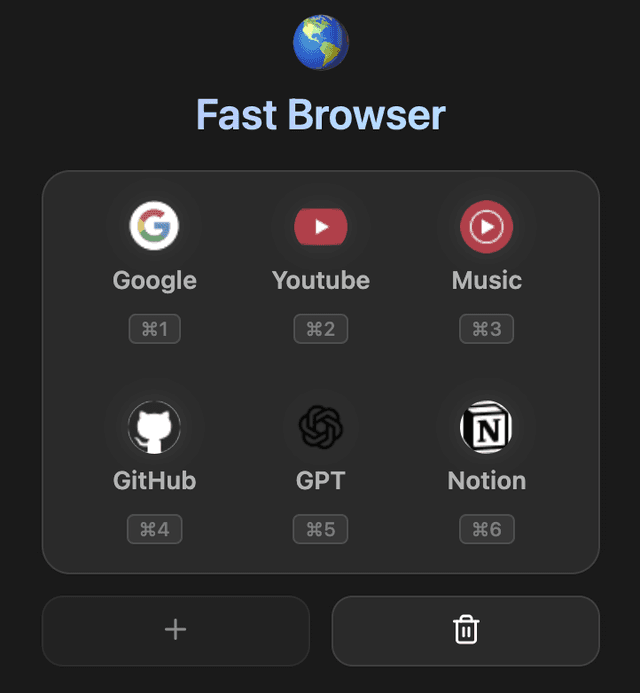Tap the trash delete button
The image size is (640, 693).
click(466, 630)
